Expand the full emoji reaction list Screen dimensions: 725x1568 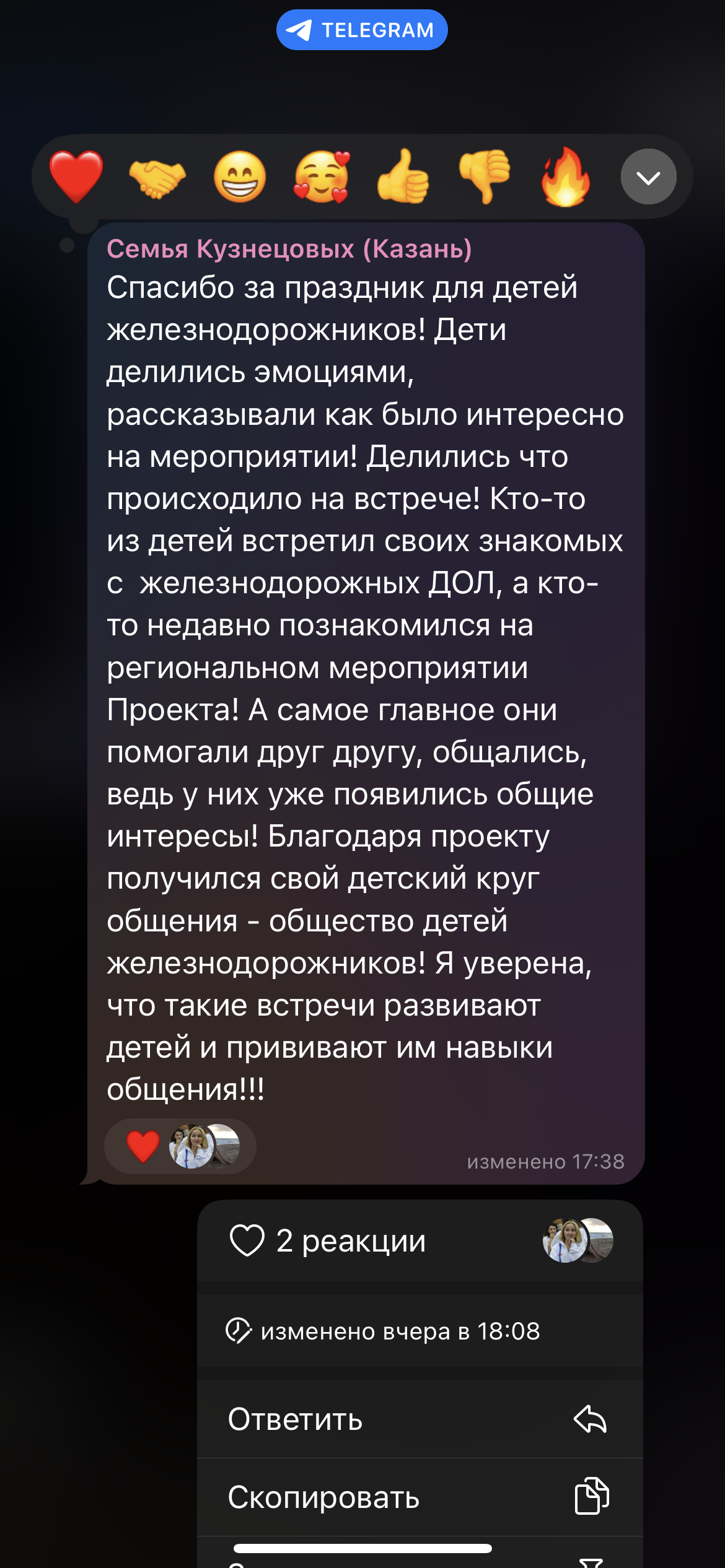(648, 177)
